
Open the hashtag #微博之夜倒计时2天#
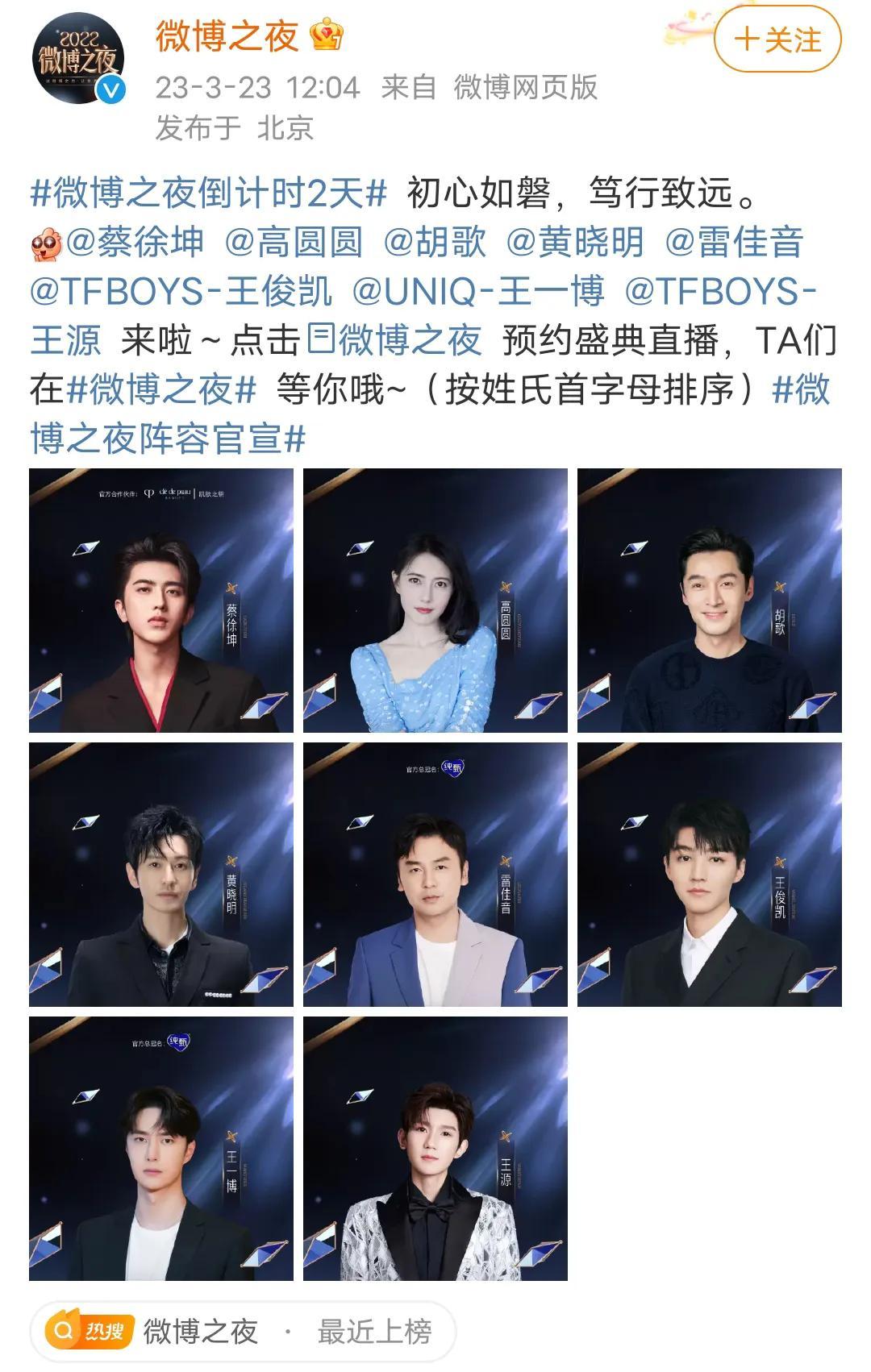(209, 193)
